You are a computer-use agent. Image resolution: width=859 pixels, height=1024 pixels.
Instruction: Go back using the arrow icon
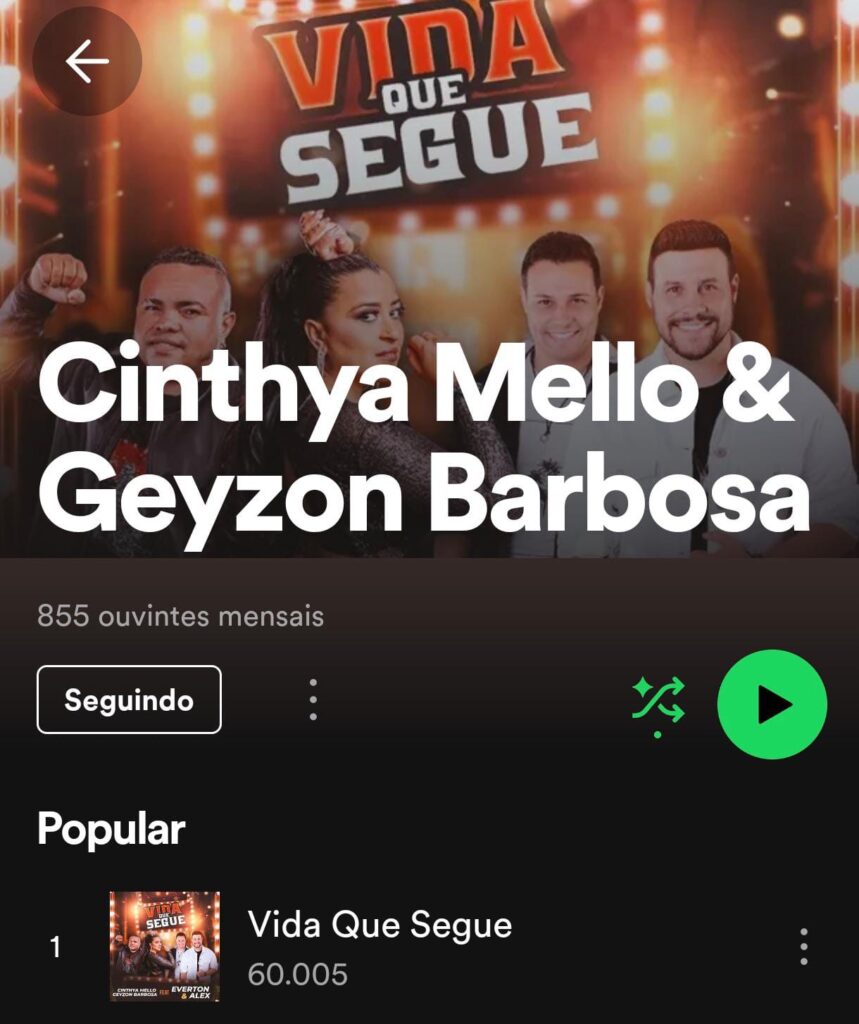(x=87, y=62)
